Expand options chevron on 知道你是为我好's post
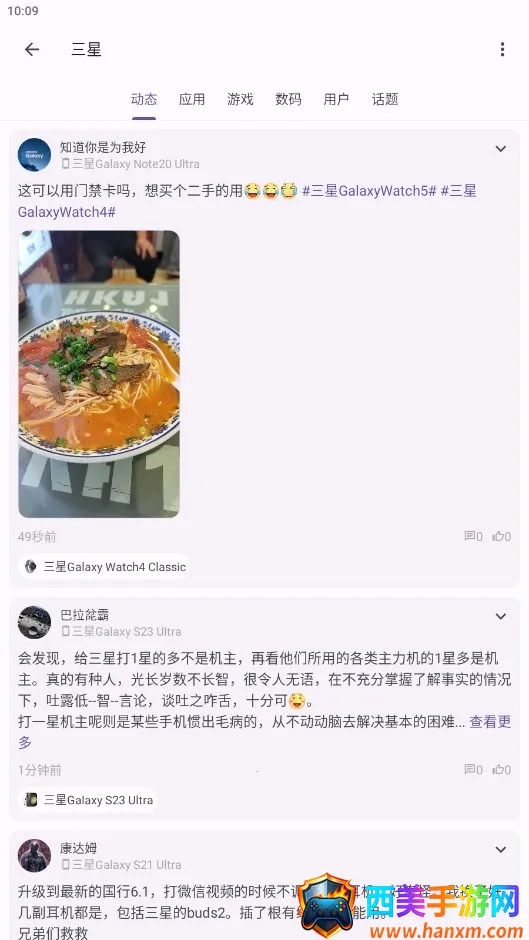Viewport: 529px width, 940px height. click(501, 149)
